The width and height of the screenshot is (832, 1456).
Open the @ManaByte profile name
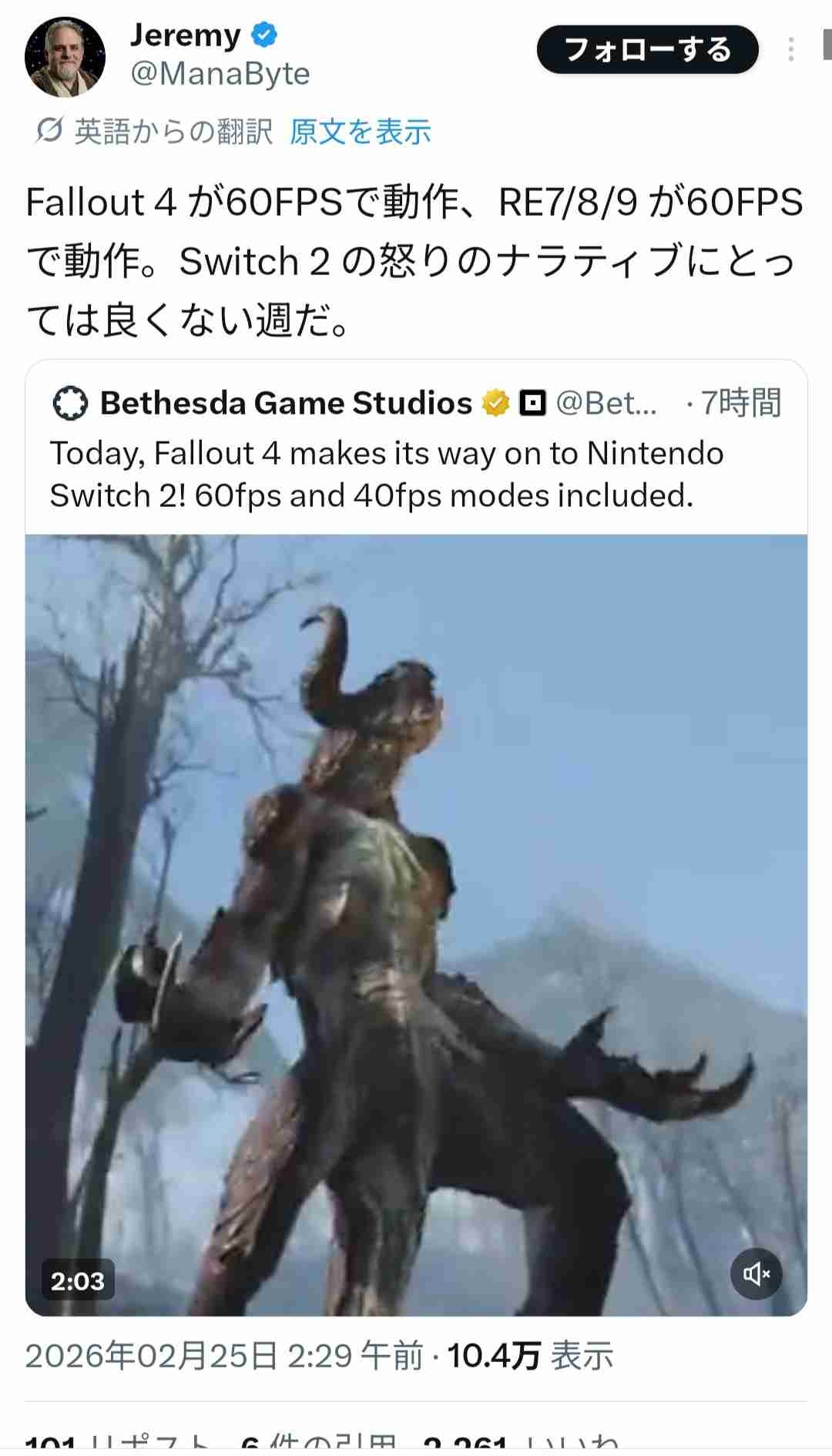pos(220,74)
